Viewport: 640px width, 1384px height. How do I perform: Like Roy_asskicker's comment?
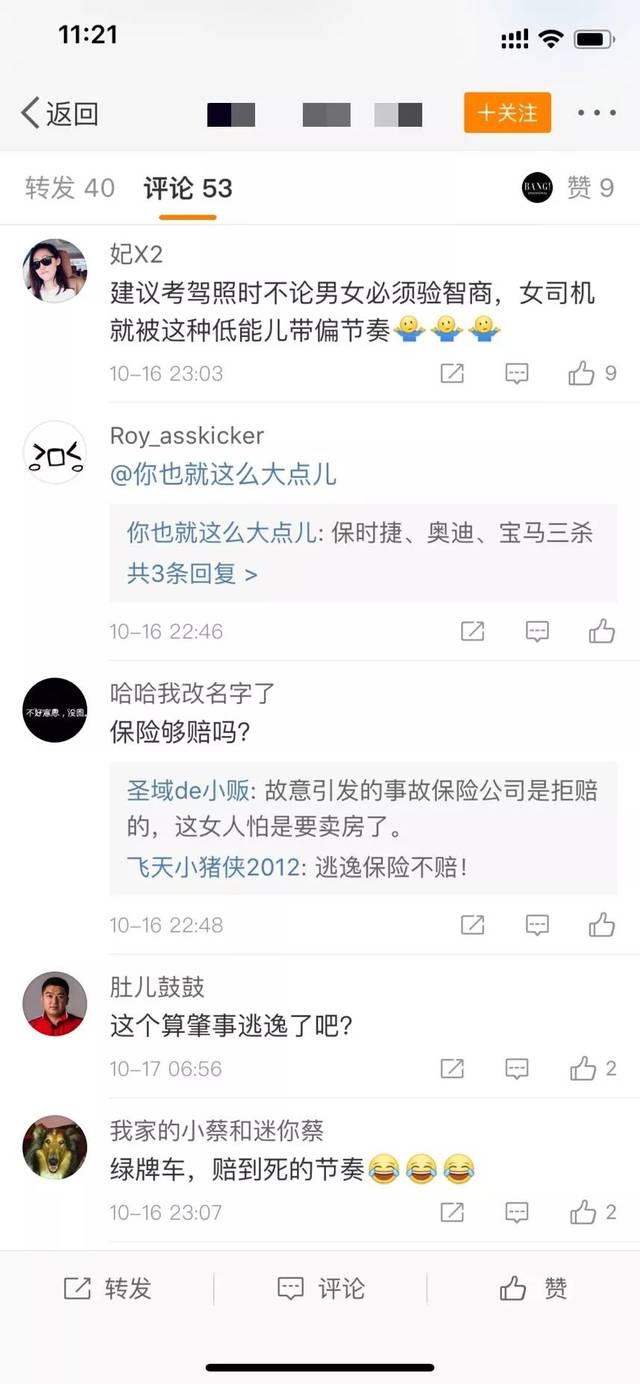(602, 631)
